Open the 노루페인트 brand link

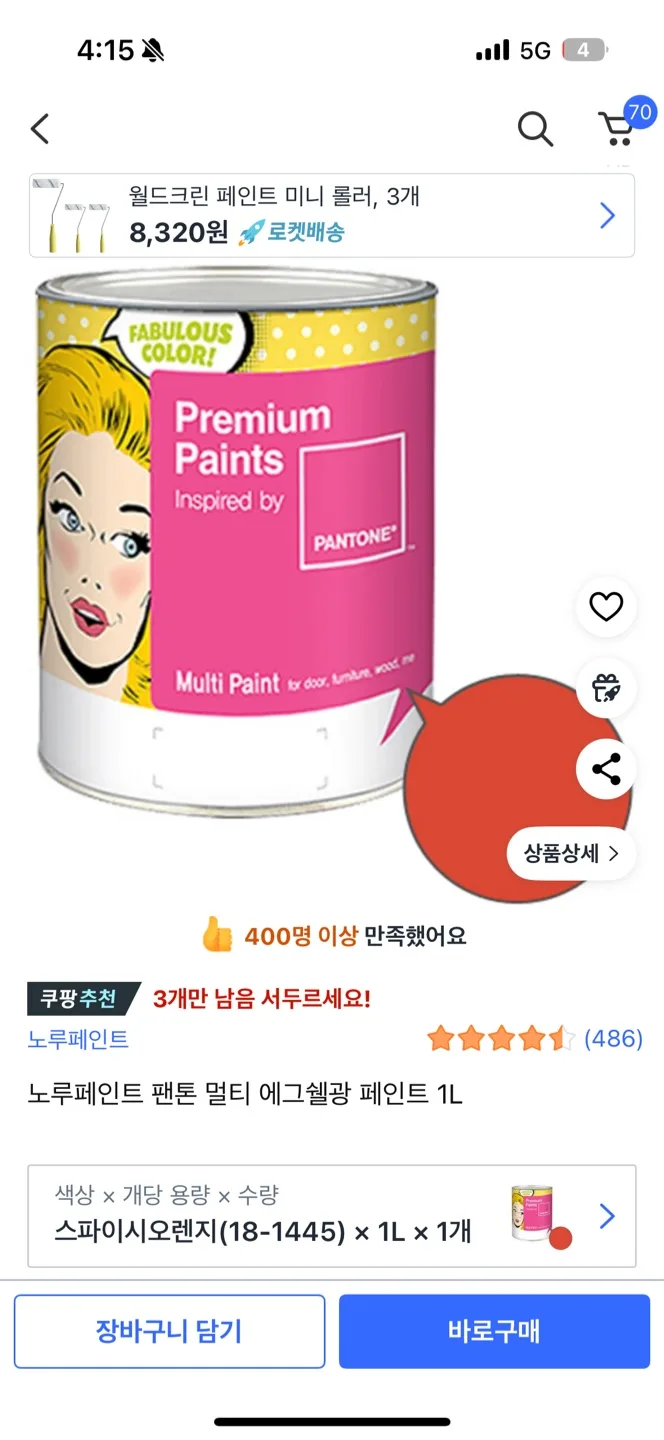(78, 1039)
